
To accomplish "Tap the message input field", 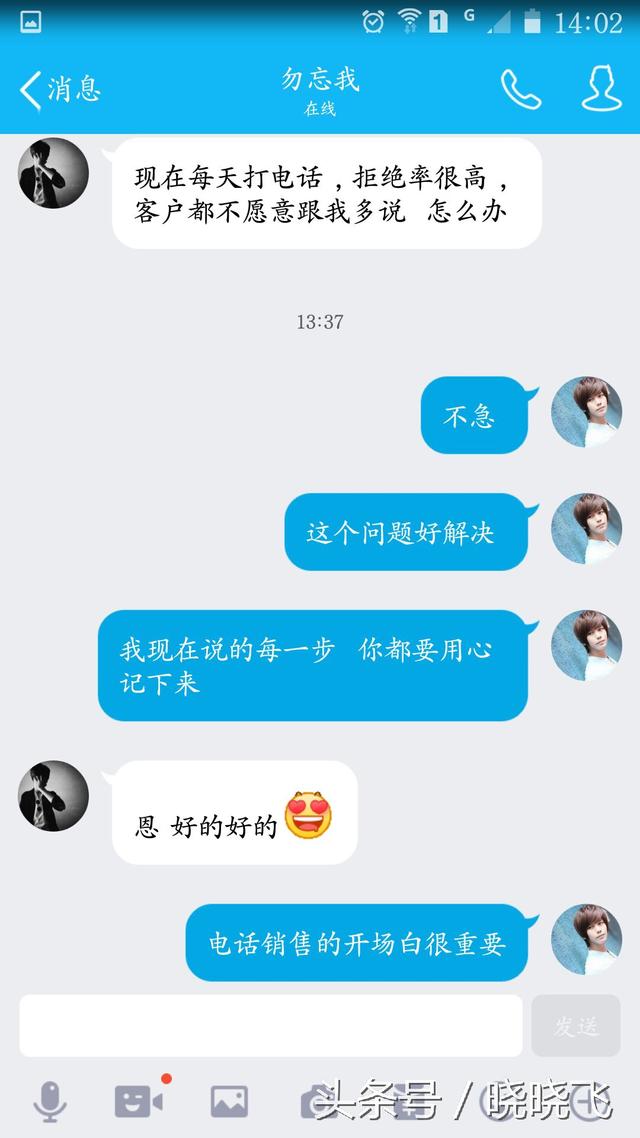I will pos(271,1025).
